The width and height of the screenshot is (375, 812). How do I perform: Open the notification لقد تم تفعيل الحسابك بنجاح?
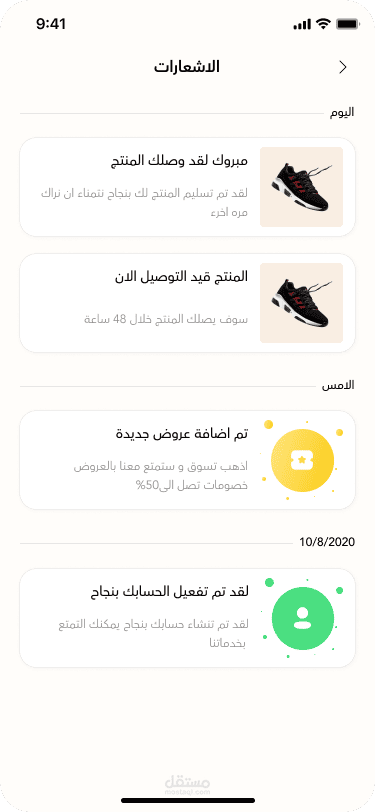coord(188,618)
